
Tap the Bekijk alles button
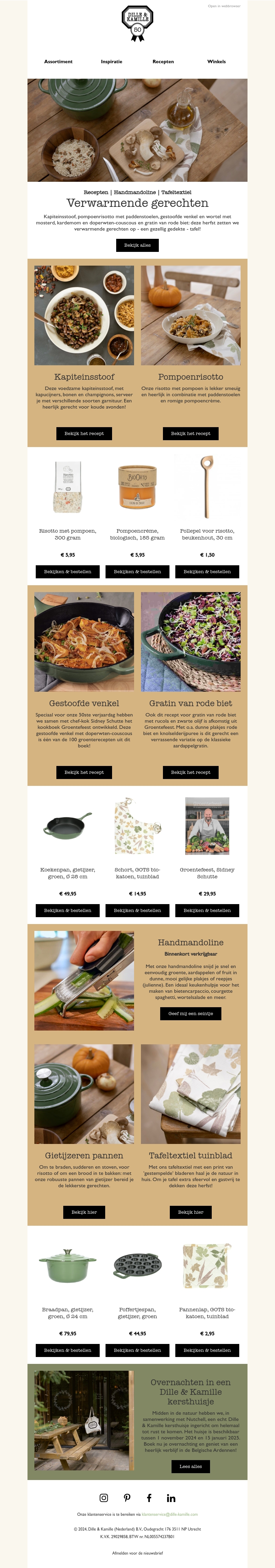(137, 245)
